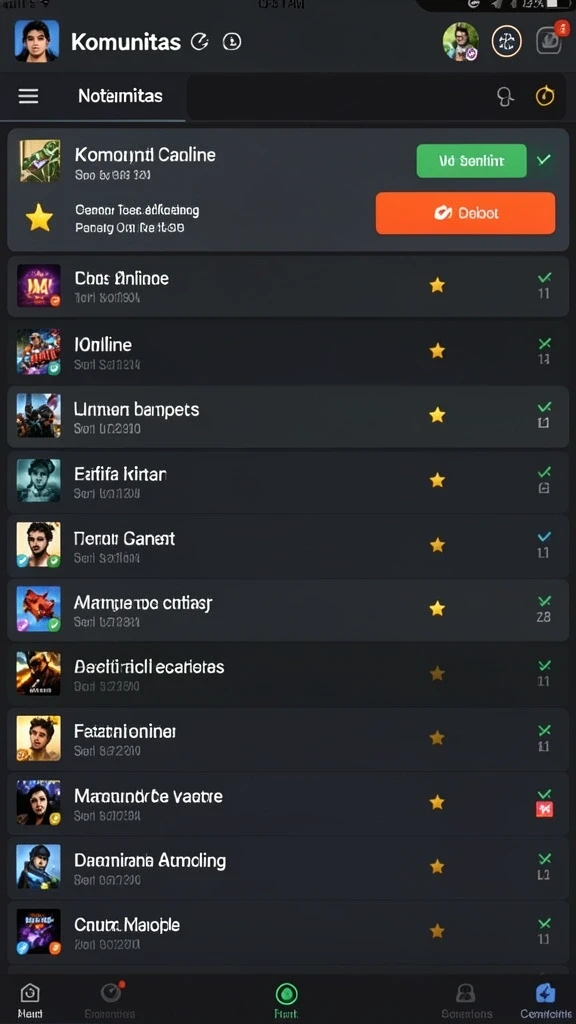
Task: Open the inbox icon with red badge
Action: pos(547,41)
